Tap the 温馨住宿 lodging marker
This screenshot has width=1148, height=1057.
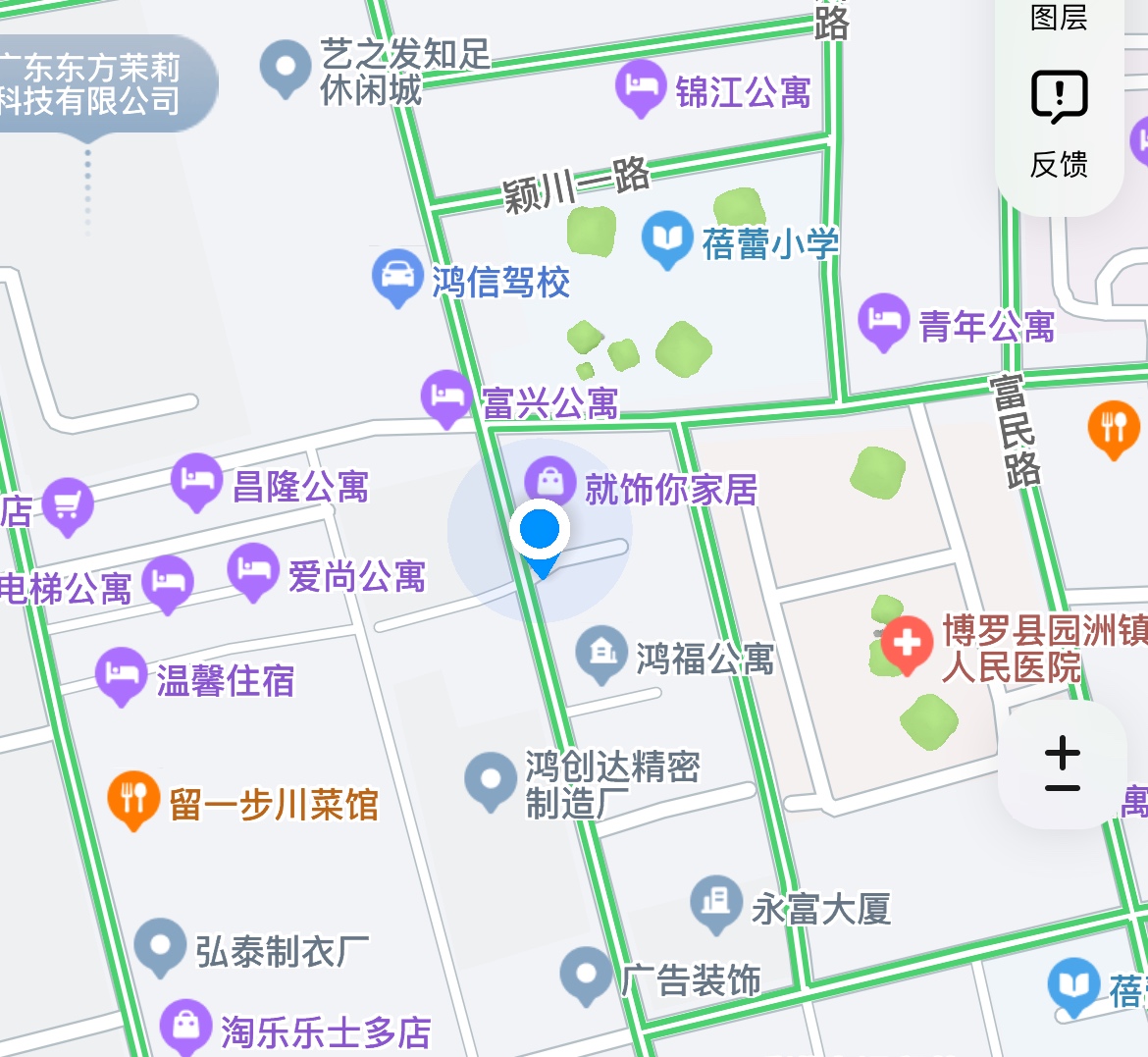[x=121, y=675]
